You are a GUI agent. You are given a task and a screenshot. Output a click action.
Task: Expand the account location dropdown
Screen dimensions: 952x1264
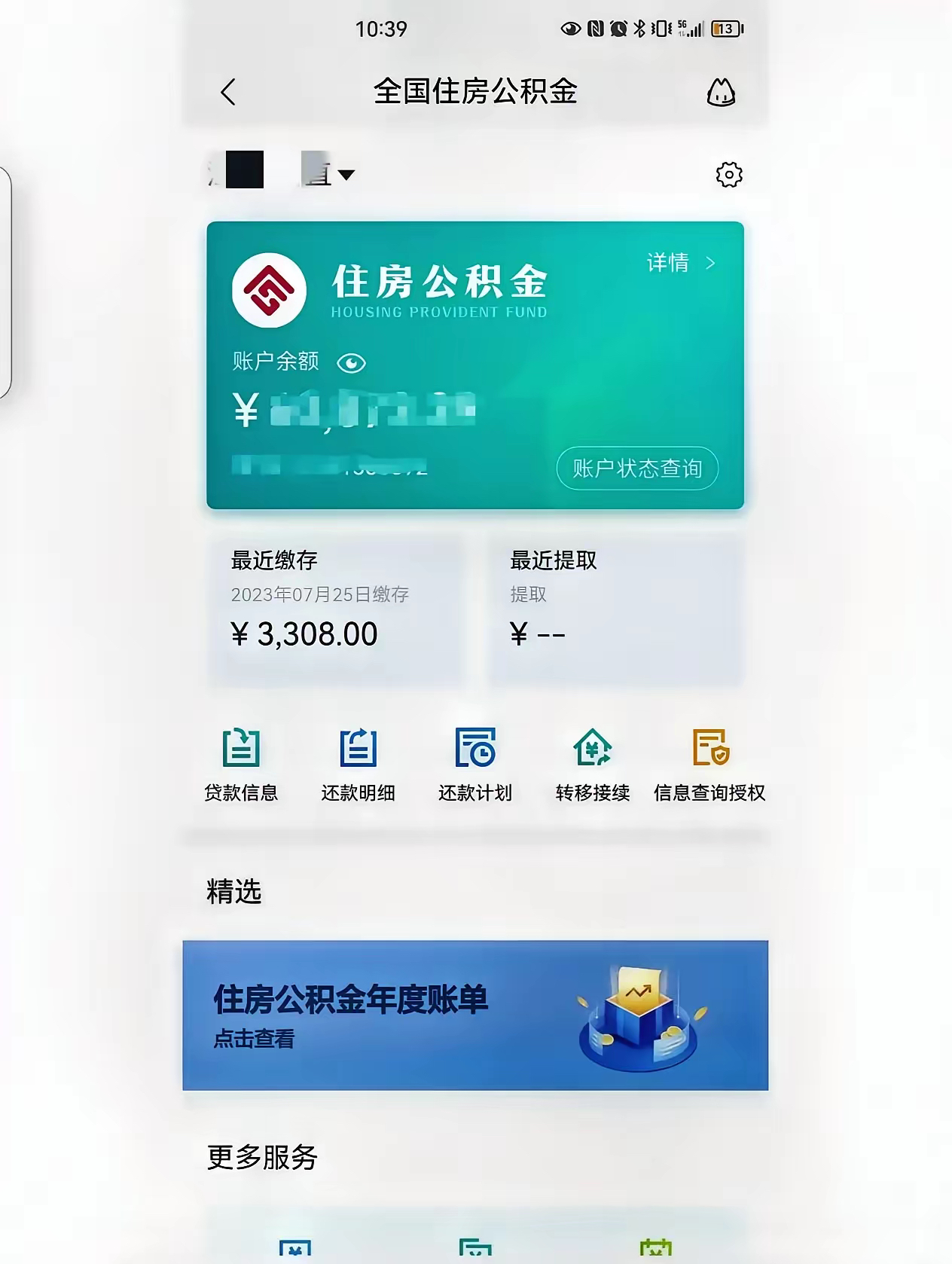tap(346, 175)
